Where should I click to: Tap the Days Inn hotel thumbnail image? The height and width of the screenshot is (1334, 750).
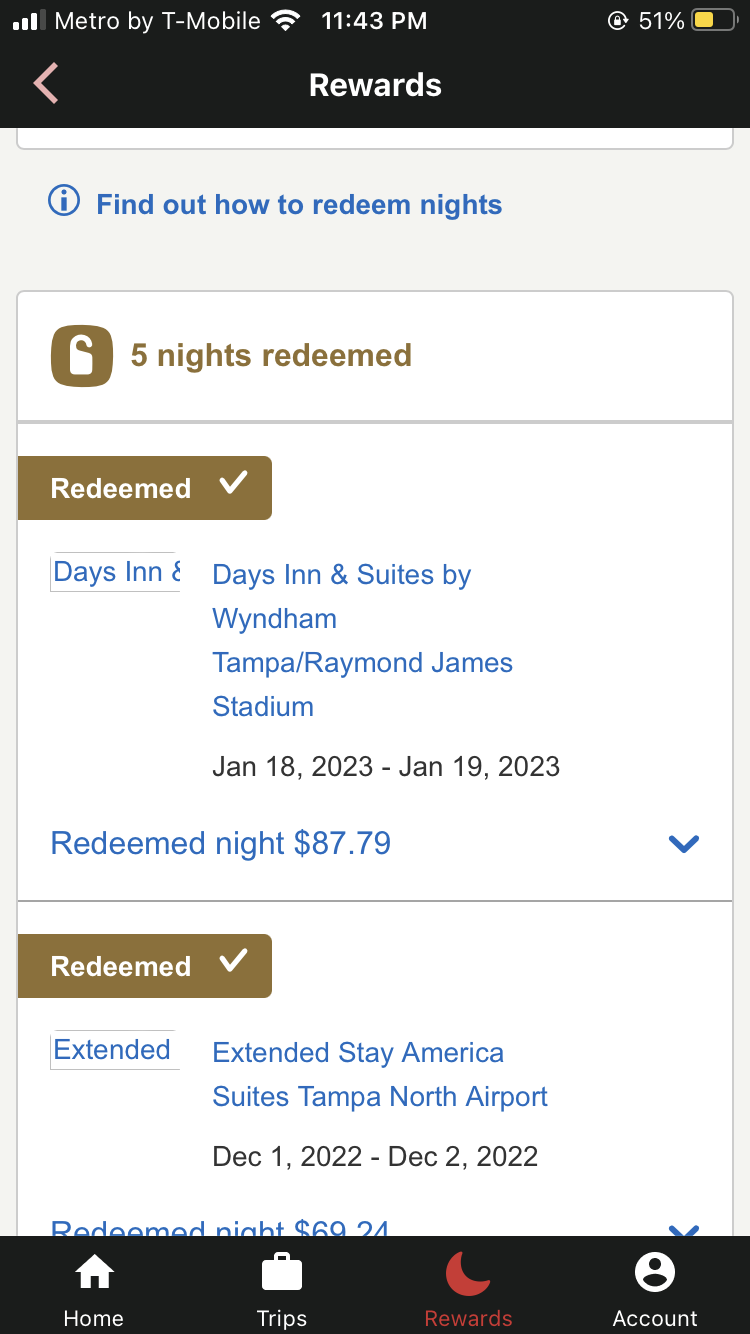[114, 571]
